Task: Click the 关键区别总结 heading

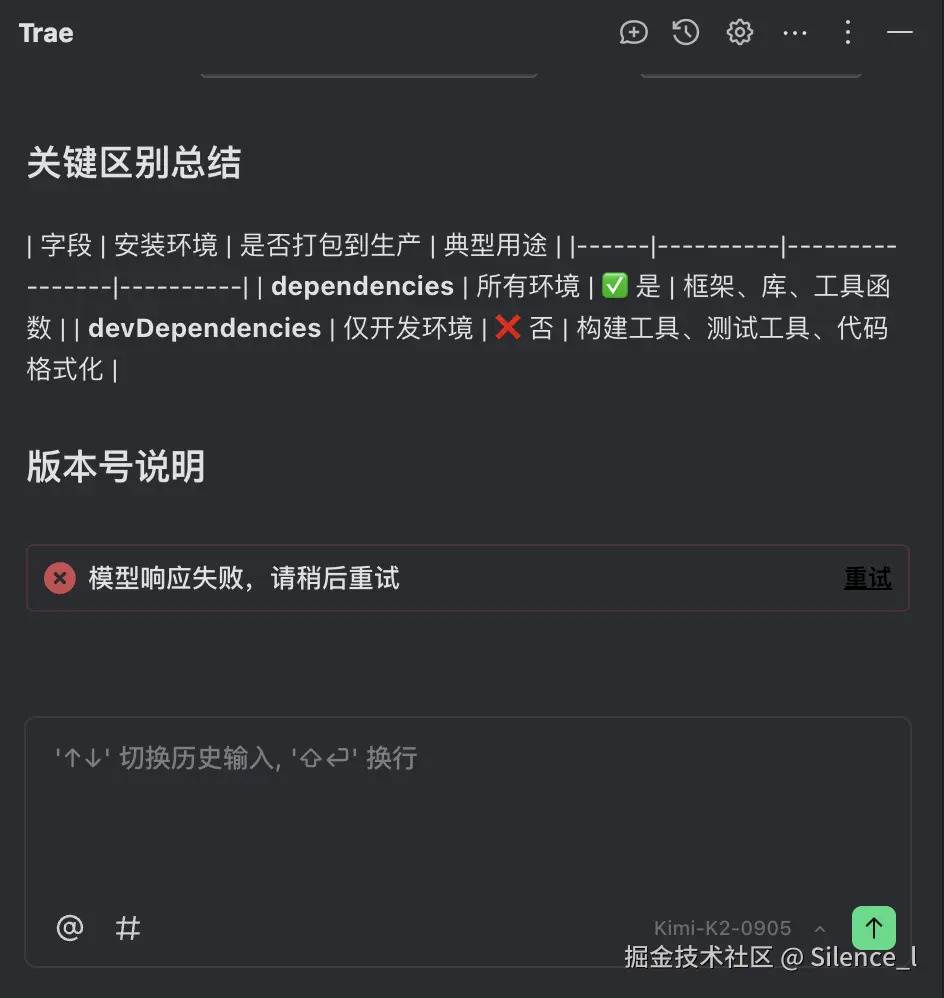Action: pos(134,163)
